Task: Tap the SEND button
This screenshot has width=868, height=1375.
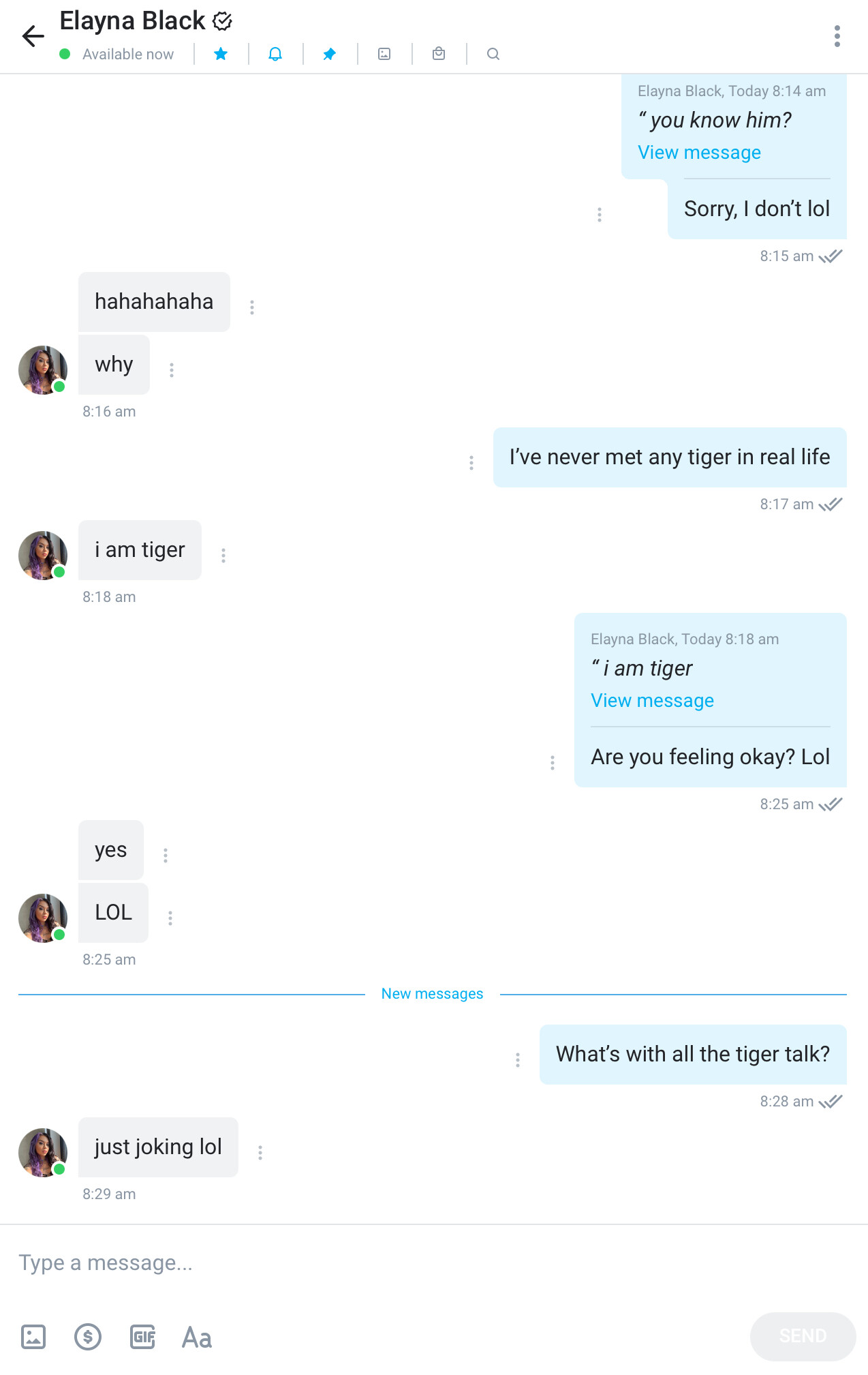Action: coord(803,1336)
